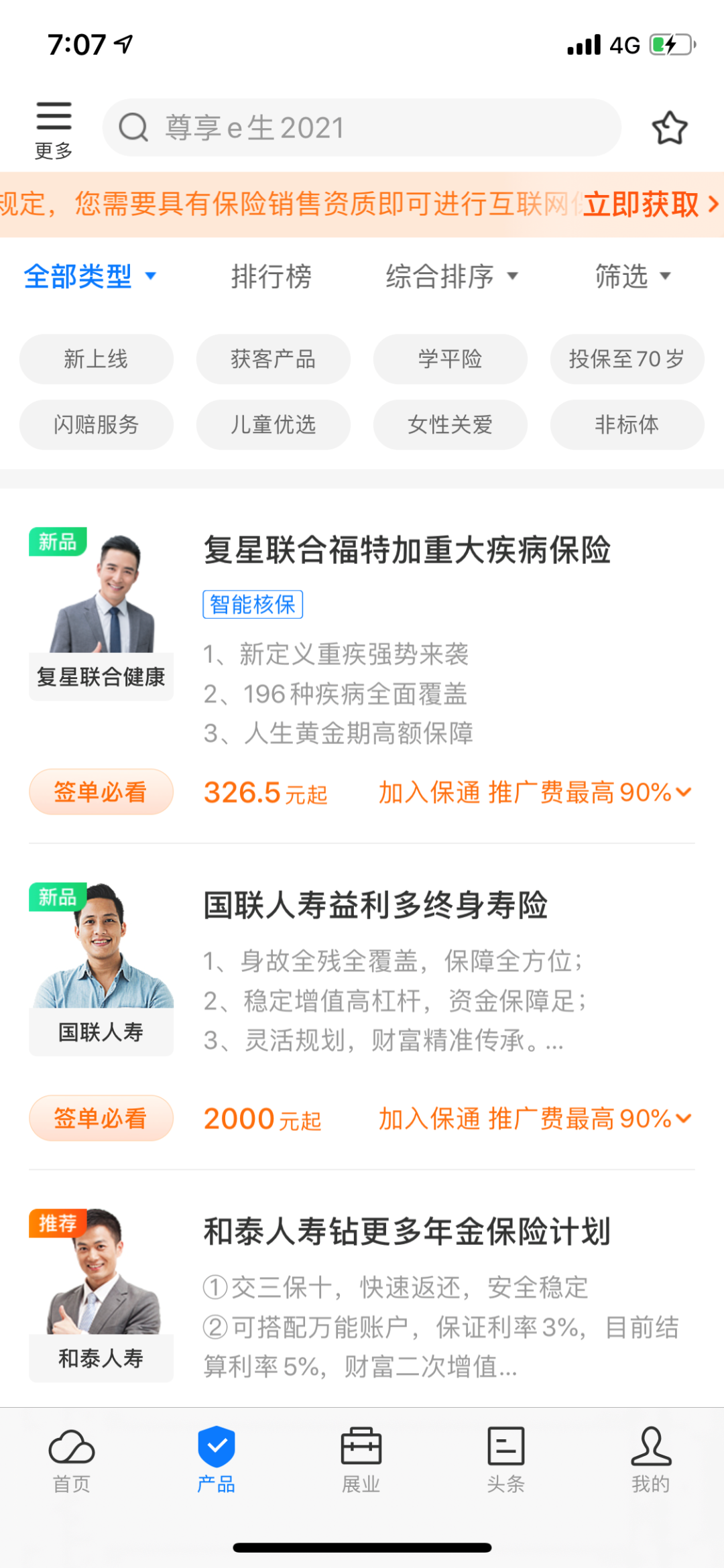The width and height of the screenshot is (724, 1568).
Task: Select the 儿童优选 chip
Action: 273,424
